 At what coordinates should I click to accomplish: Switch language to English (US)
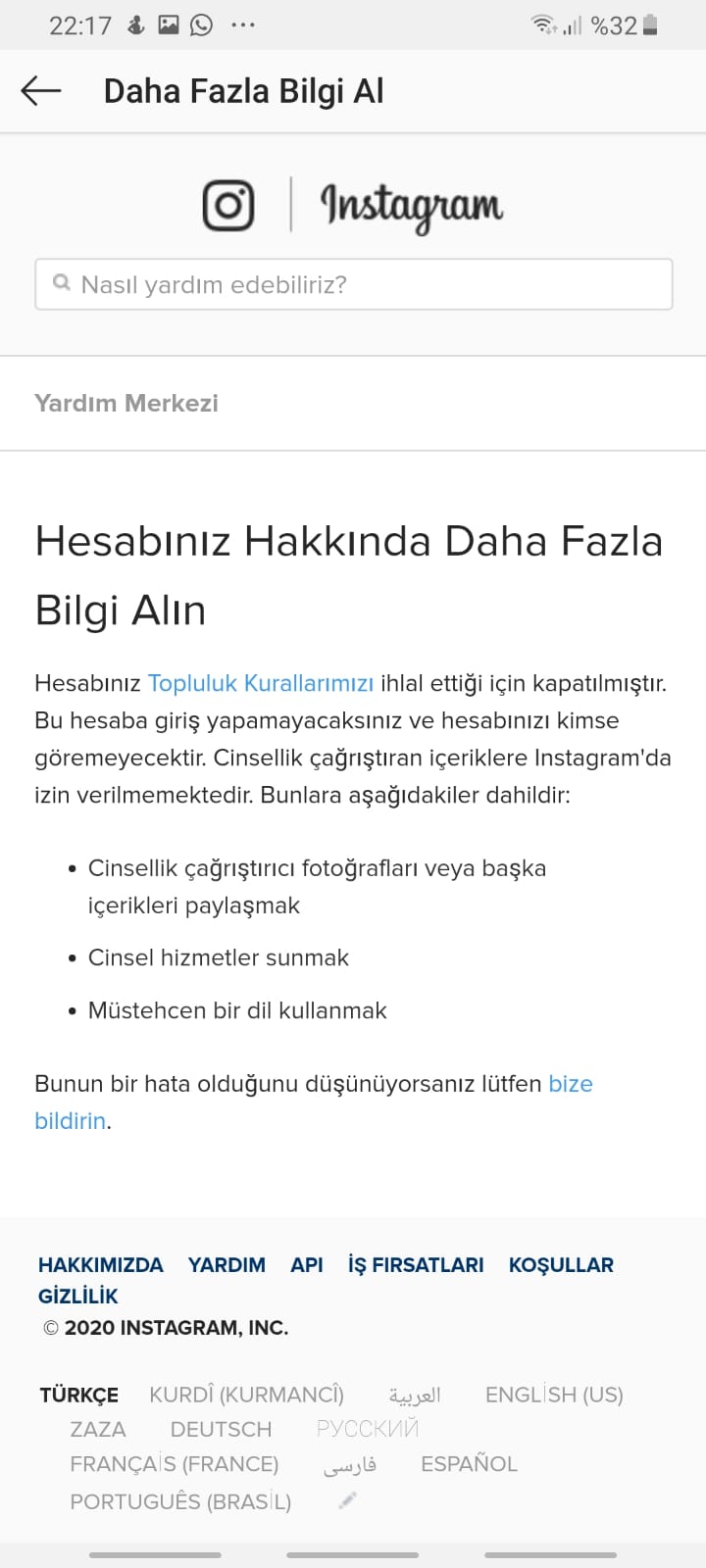pyautogui.click(x=554, y=1395)
